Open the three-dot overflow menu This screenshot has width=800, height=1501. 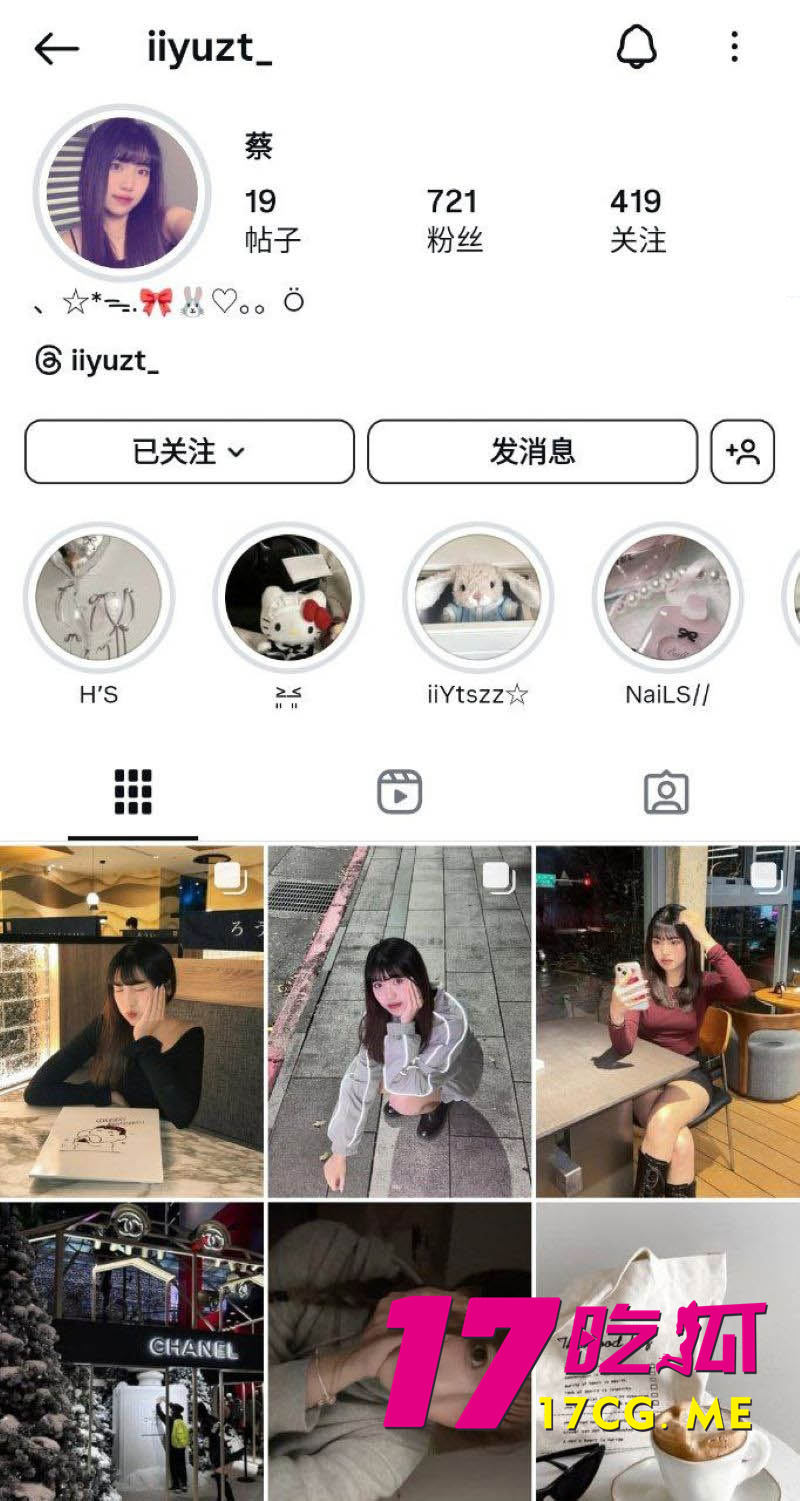click(734, 46)
